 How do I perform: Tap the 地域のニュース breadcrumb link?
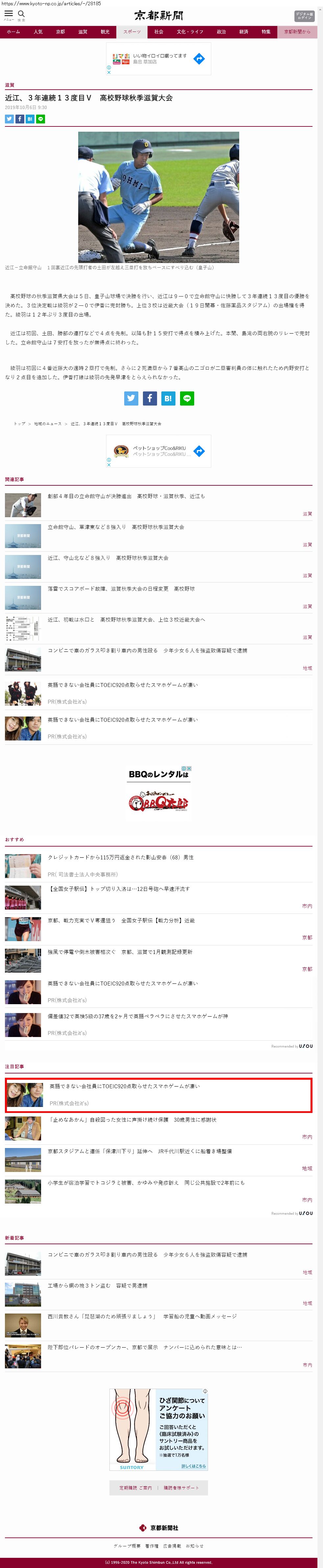pyautogui.click(x=48, y=423)
